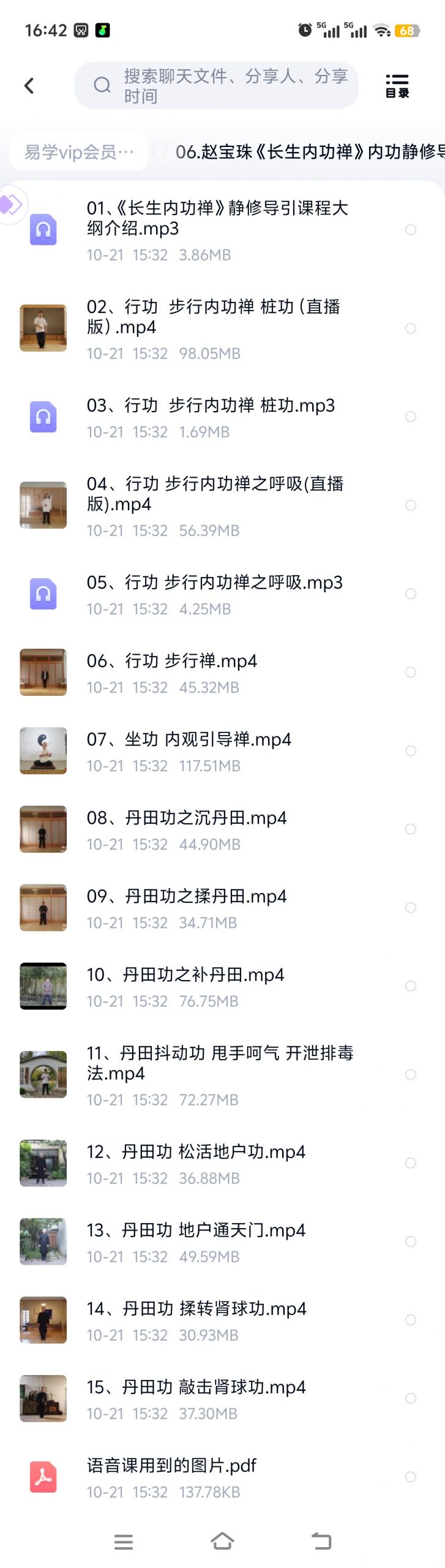445x1568 pixels.
Task: Open 04、行功 步行内功禅之呼吸(直播版).mp4
Action: pyautogui.click(x=215, y=494)
